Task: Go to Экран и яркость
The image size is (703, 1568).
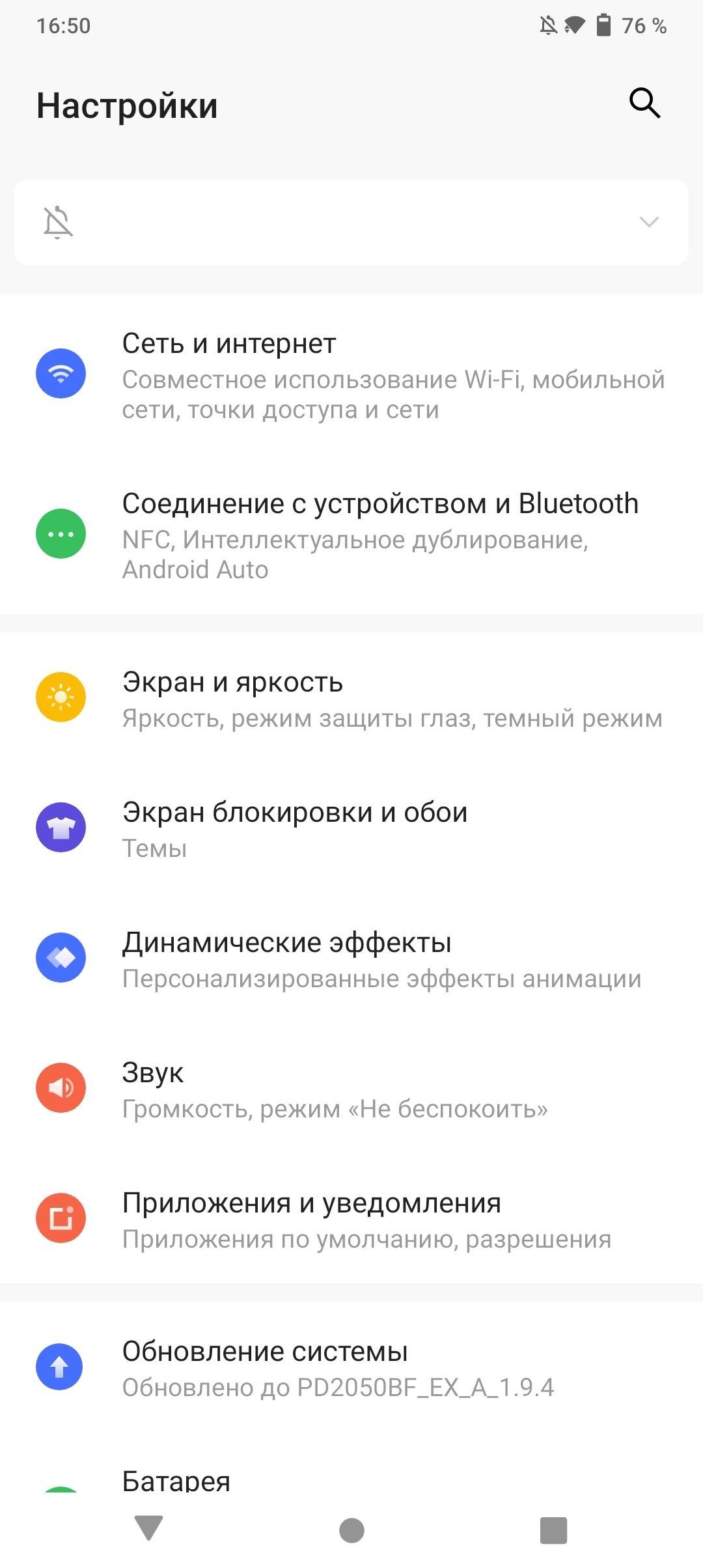Action: click(x=351, y=698)
